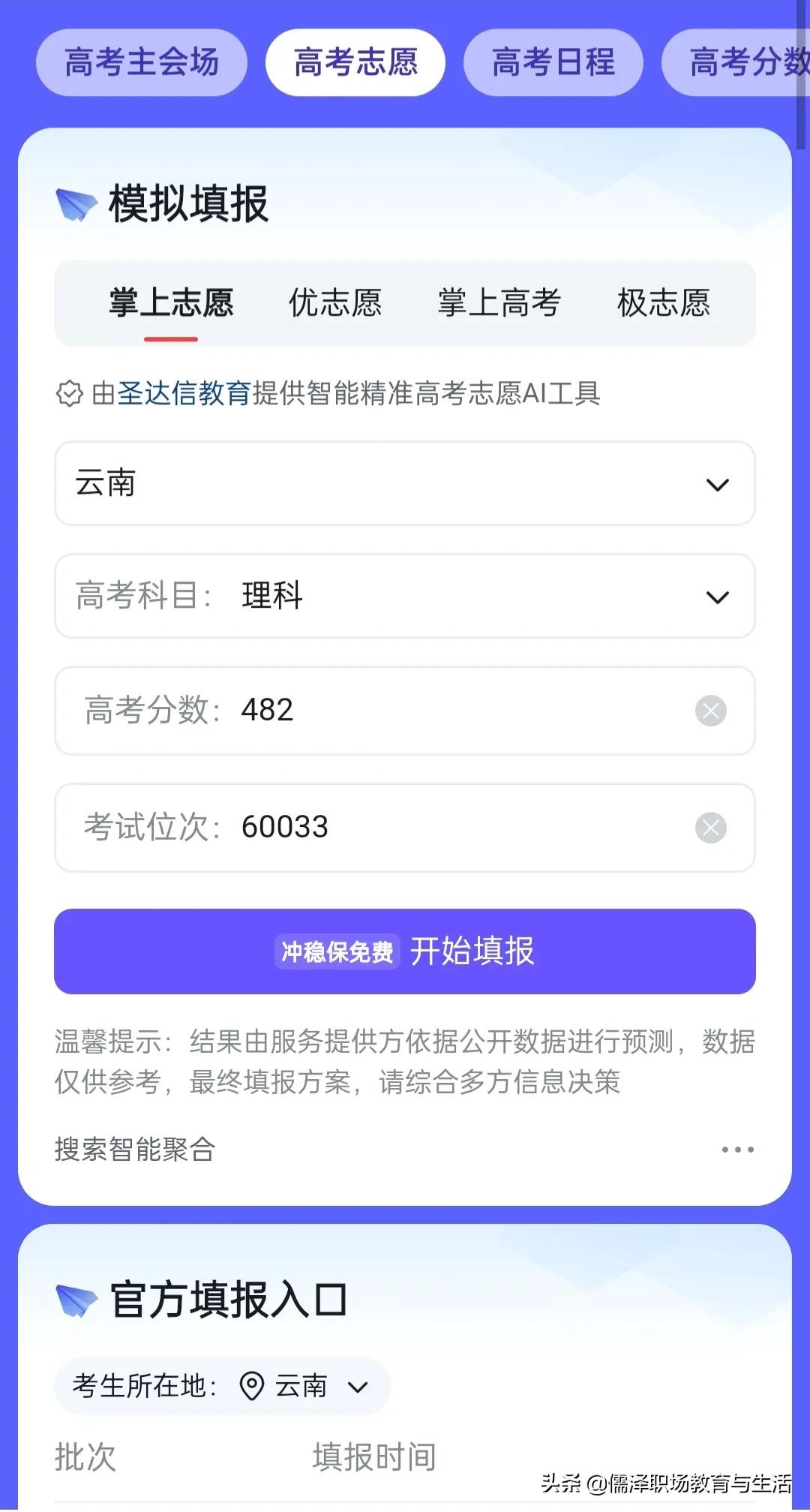Click the paper plane icon beside 模拟填报
The width and height of the screenshot is (810, 1512).
click(x=75, y=200)
